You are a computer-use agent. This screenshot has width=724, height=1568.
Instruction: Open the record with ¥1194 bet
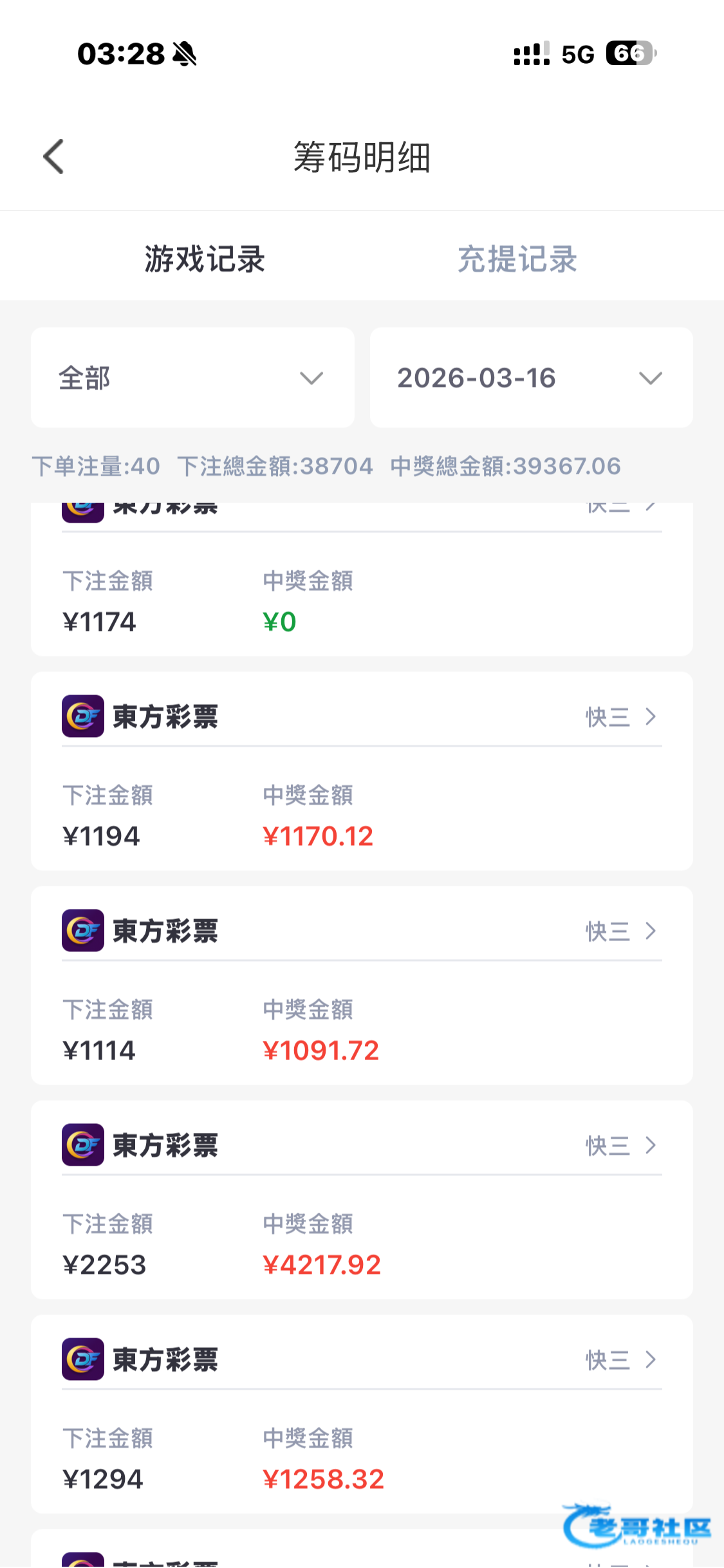[x=362, y=771]
